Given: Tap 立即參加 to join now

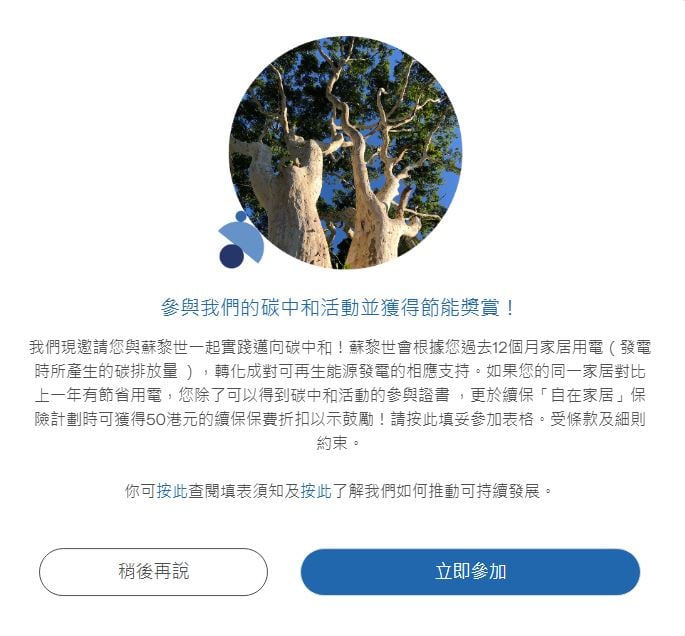Looking at the screenshot, I should pos(470,572).
